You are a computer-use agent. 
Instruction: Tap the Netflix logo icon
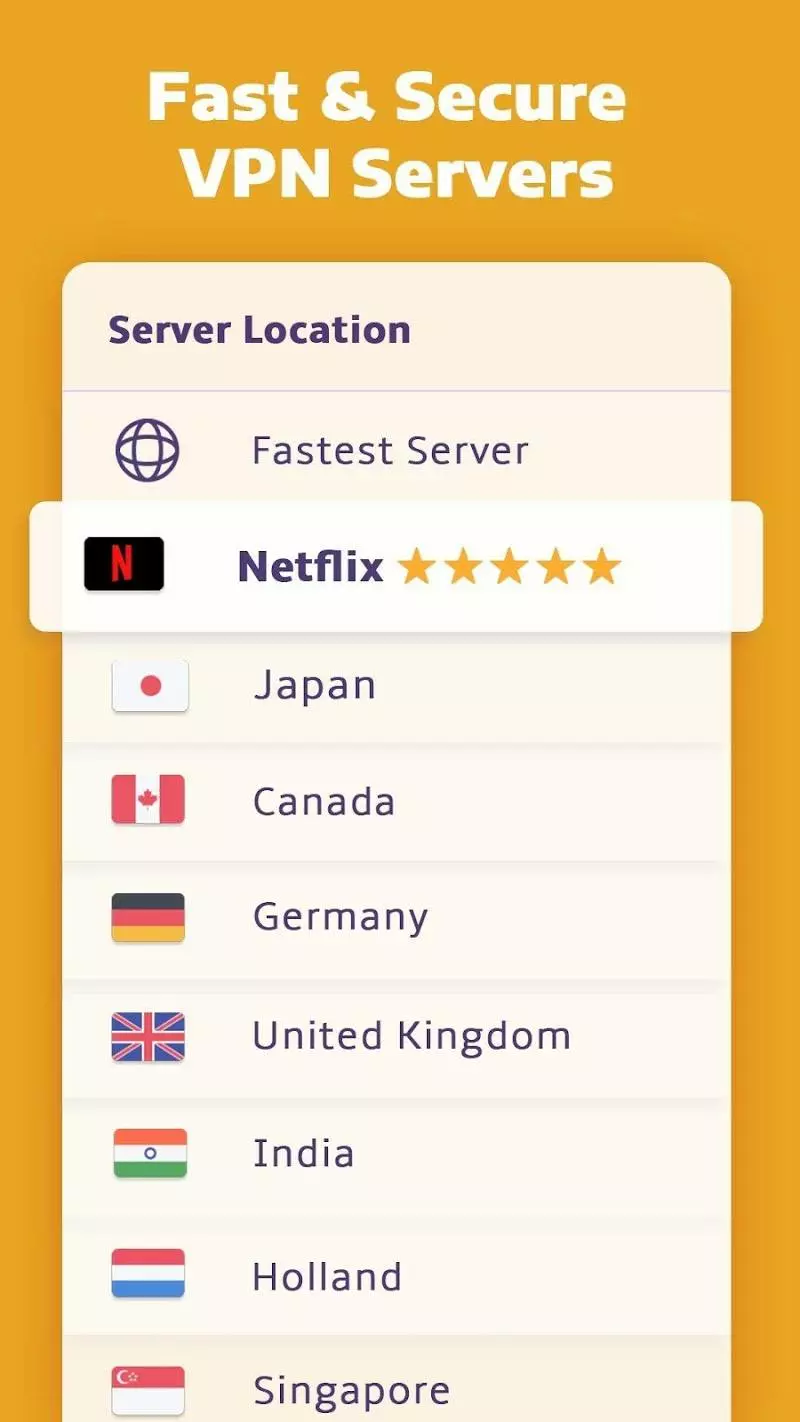[x=123, y=563]
